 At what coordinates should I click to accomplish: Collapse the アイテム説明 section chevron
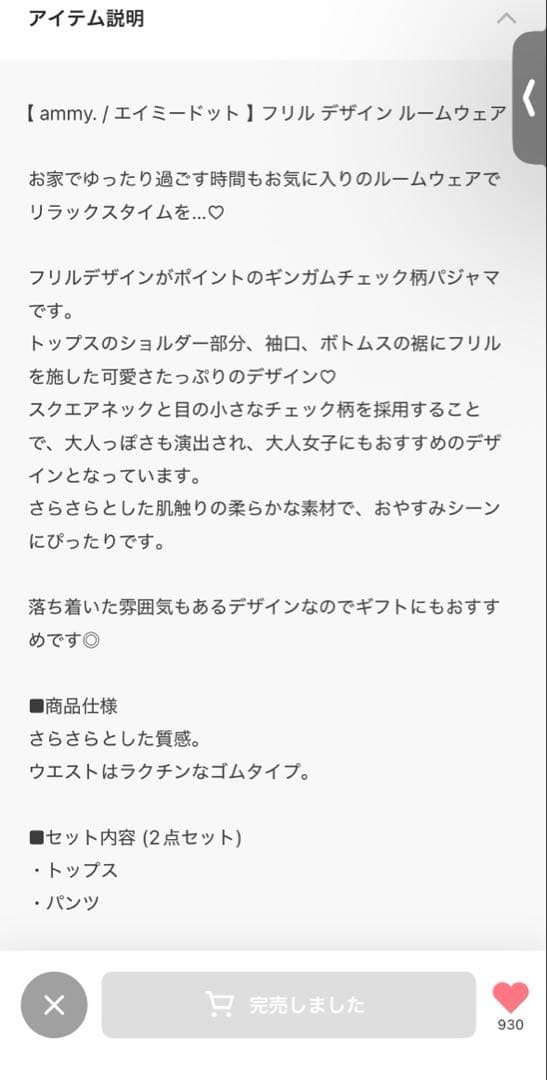[x=506, y=18]
